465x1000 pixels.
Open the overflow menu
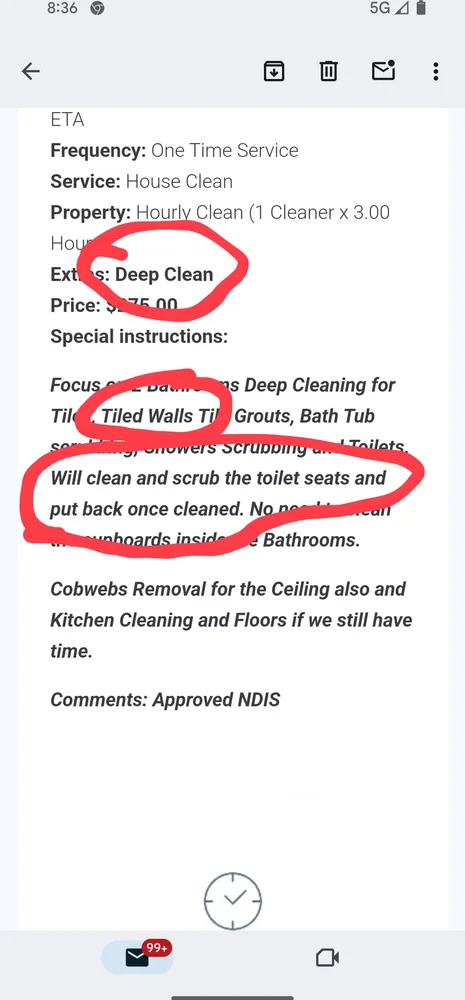436,71
